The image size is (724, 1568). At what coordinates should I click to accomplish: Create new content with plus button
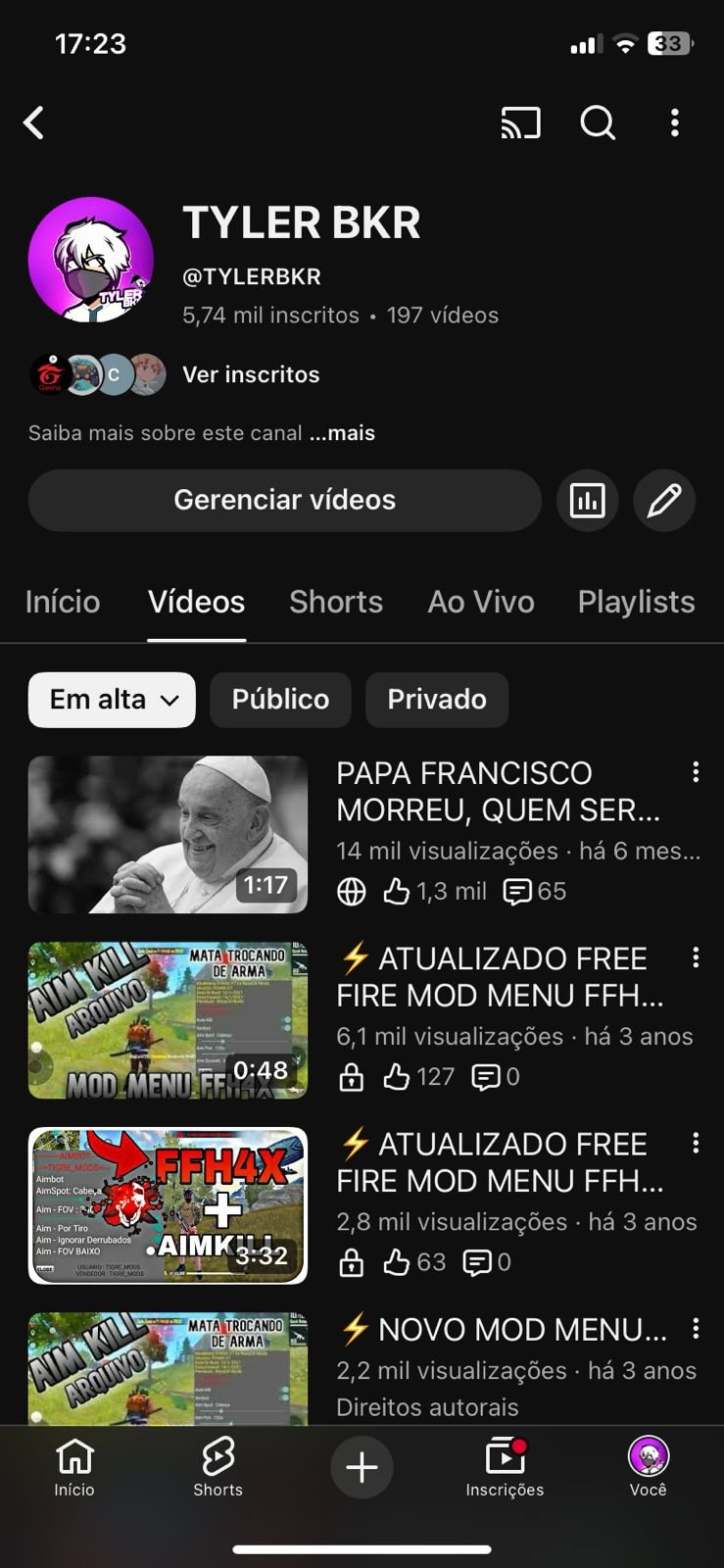pyautogui.click(x=362, y=1467)
